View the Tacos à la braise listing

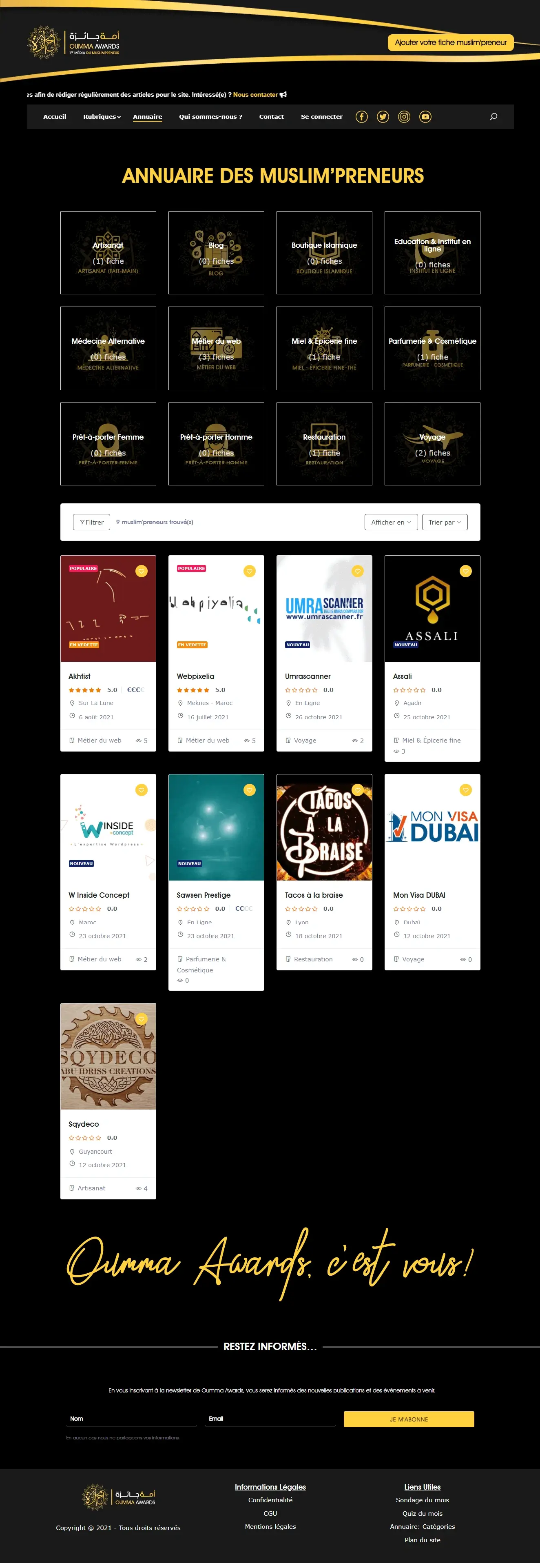(314, 895)
